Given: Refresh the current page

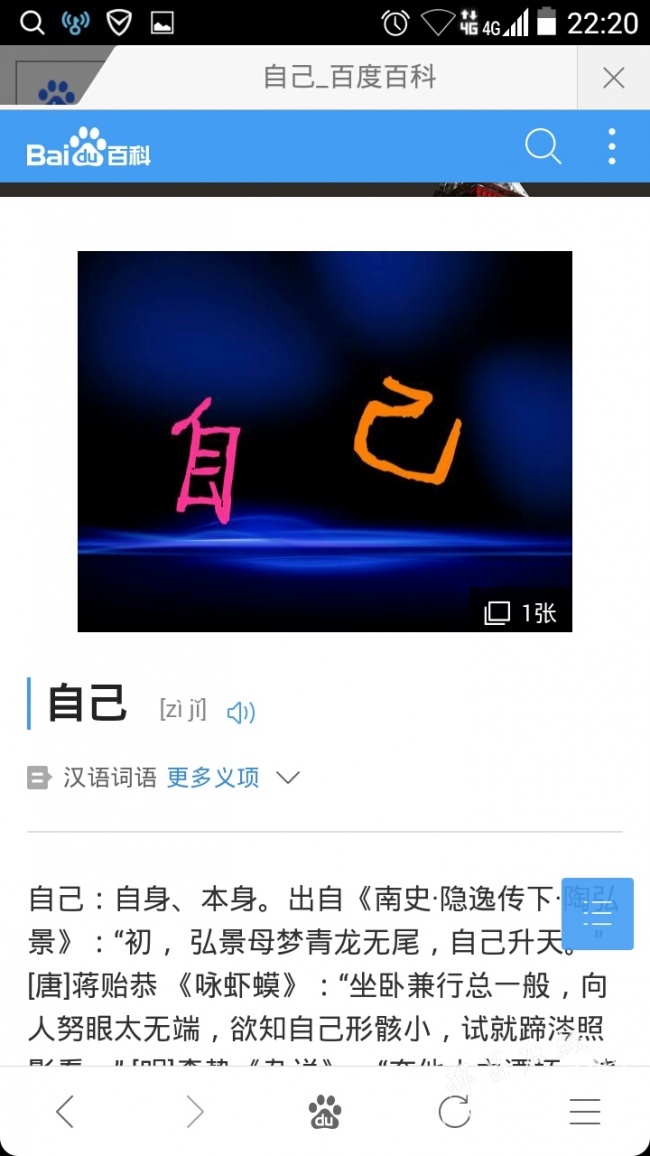Looking at the screenshot, I should click(454, 1111).
